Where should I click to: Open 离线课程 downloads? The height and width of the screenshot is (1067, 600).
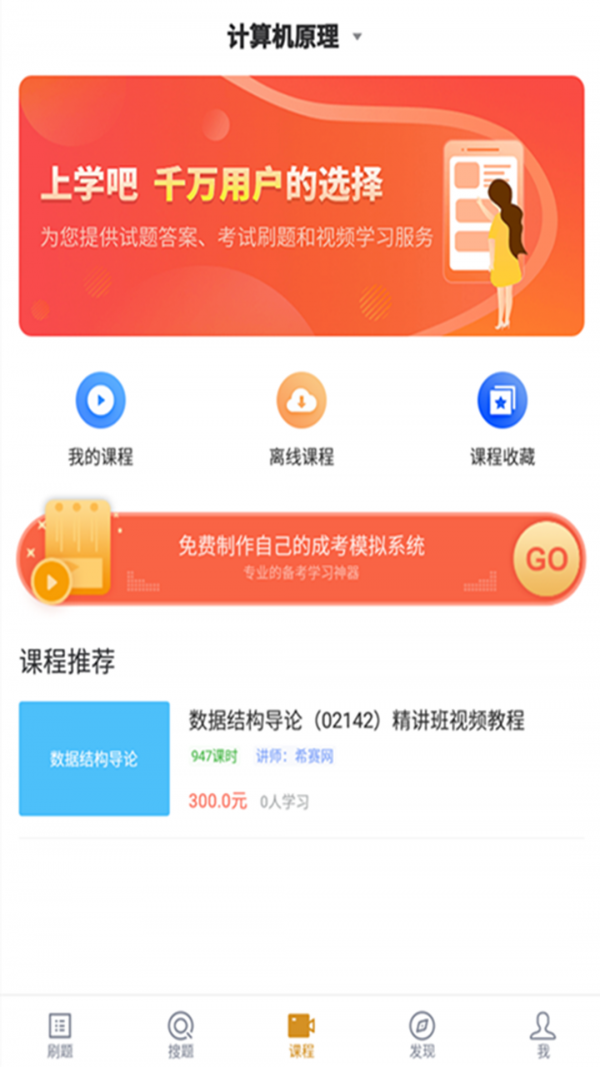301,419
